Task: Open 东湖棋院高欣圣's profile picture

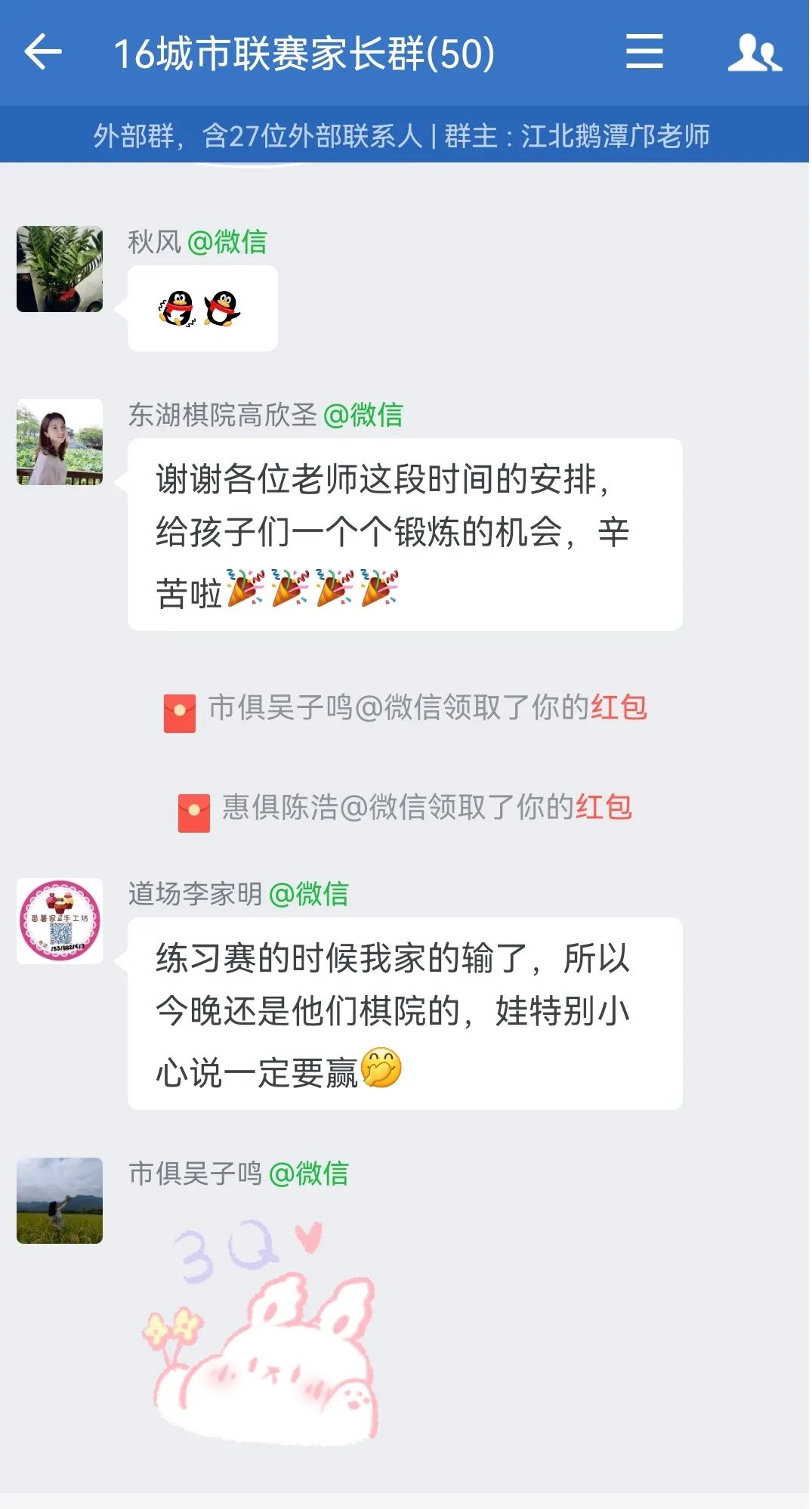Action: point(60,442)
